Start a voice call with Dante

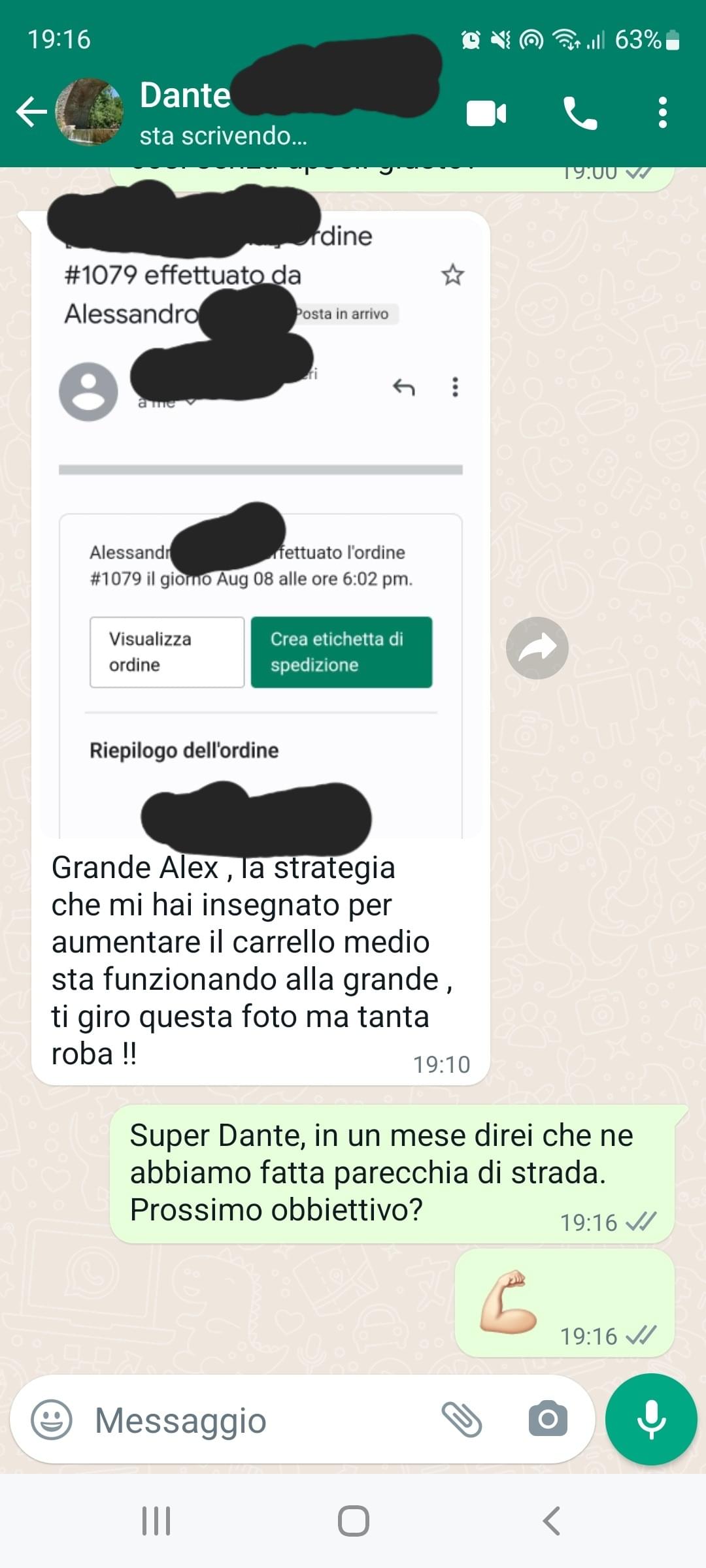[580, 113]
